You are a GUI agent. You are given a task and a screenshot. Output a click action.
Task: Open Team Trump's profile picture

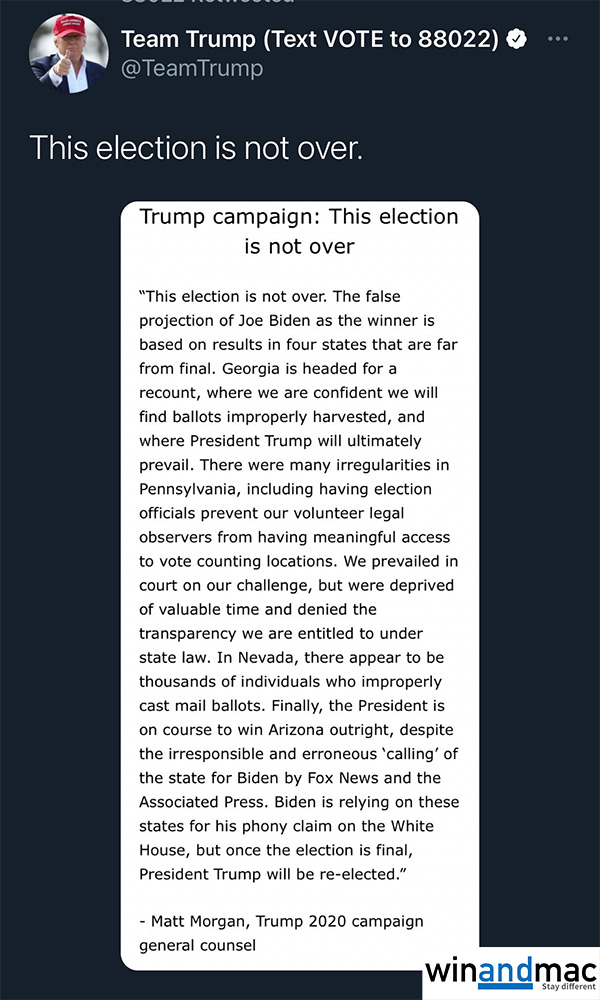(x=68, y=55)
